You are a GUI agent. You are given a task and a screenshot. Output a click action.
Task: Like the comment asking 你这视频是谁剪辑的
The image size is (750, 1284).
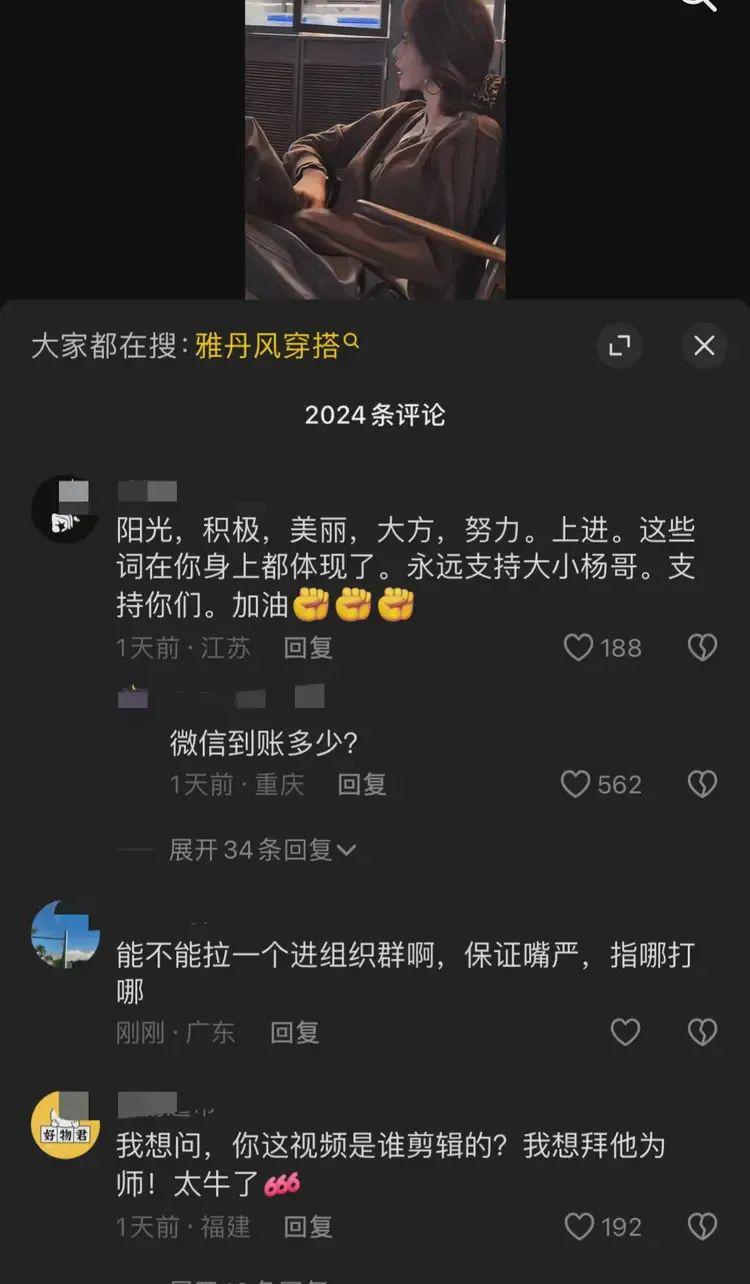click(579, 1226)
